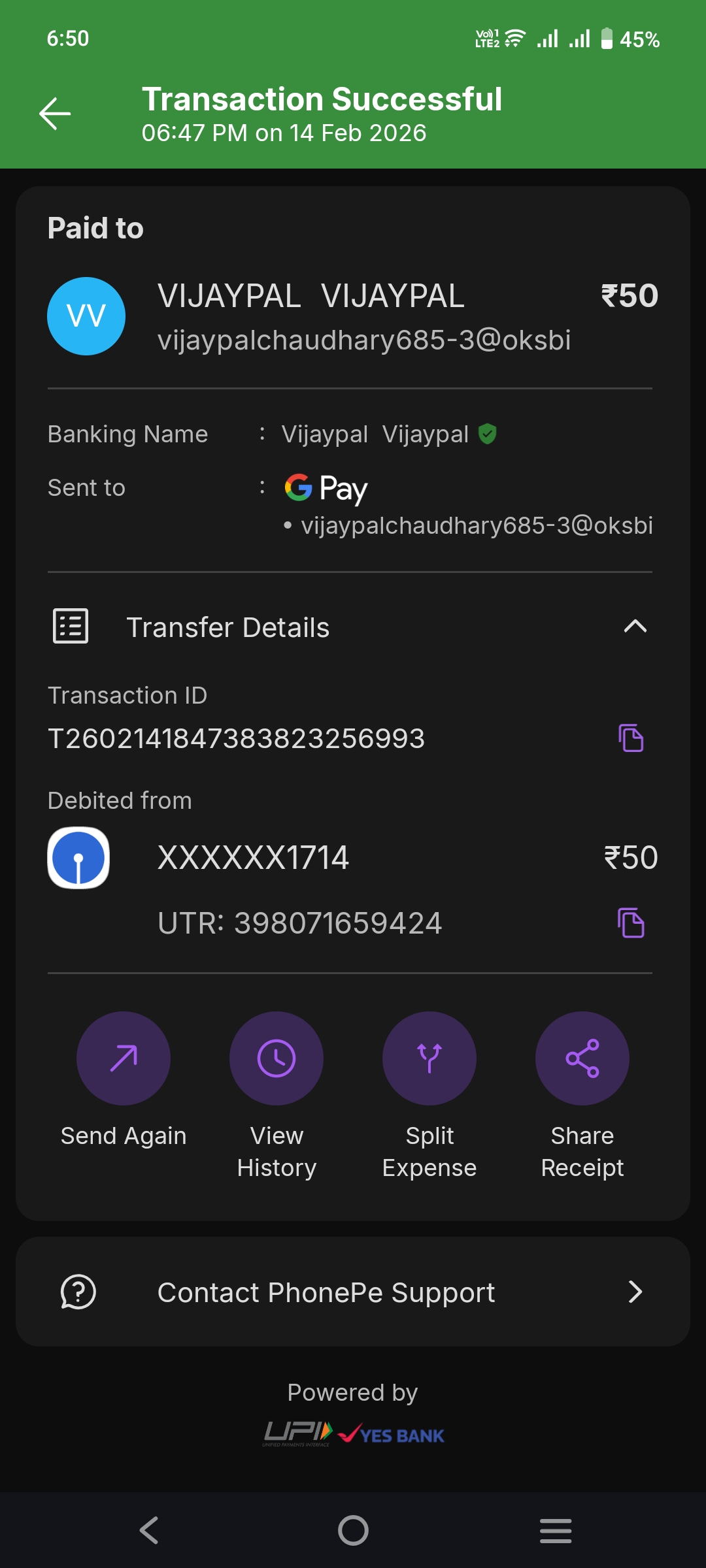Screen dimensions: 706x1568
Task: Copy the UTR number
Action: point(631,923)
